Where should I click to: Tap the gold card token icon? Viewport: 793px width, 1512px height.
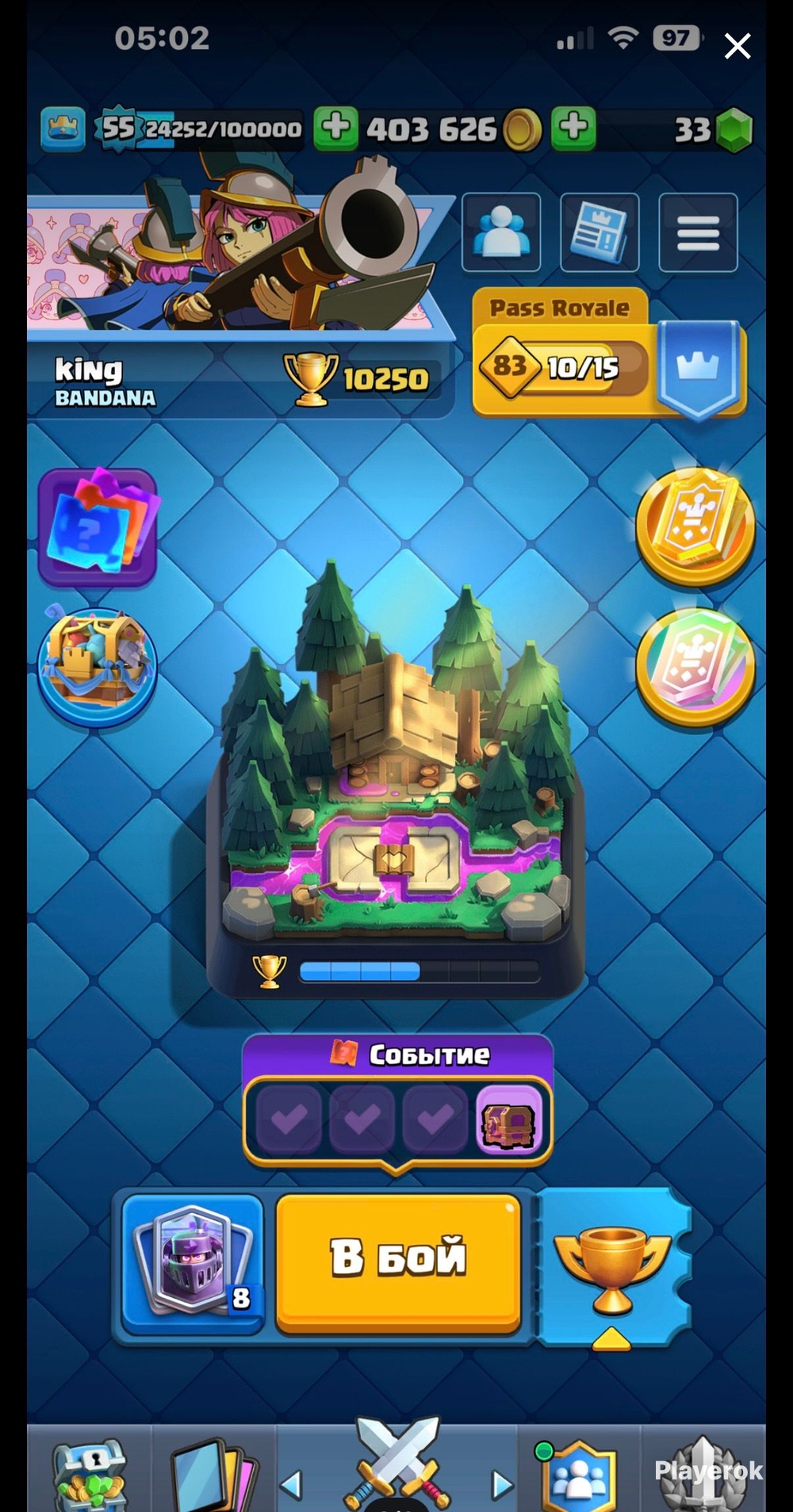695,524
